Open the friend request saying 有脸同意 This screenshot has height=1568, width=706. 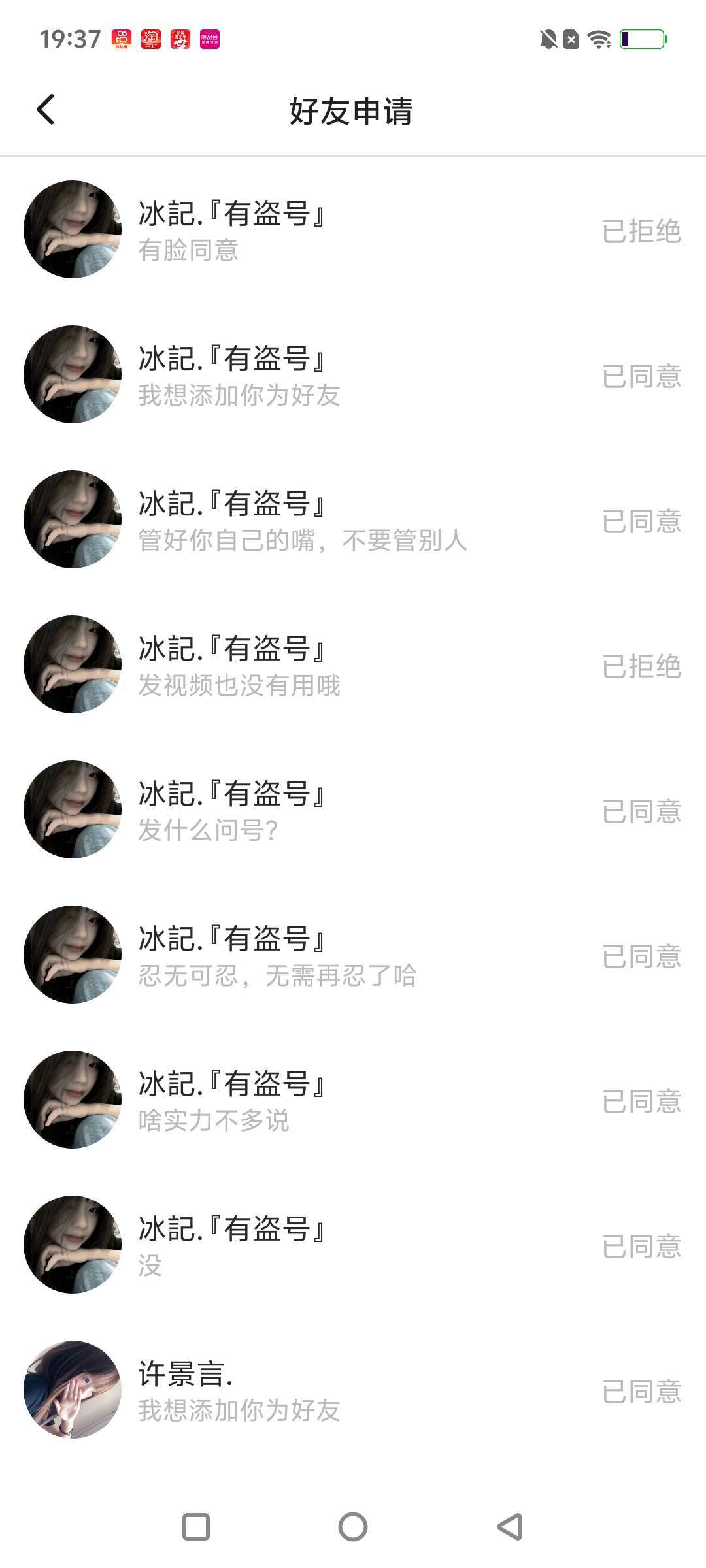click(x=353, y=230)
